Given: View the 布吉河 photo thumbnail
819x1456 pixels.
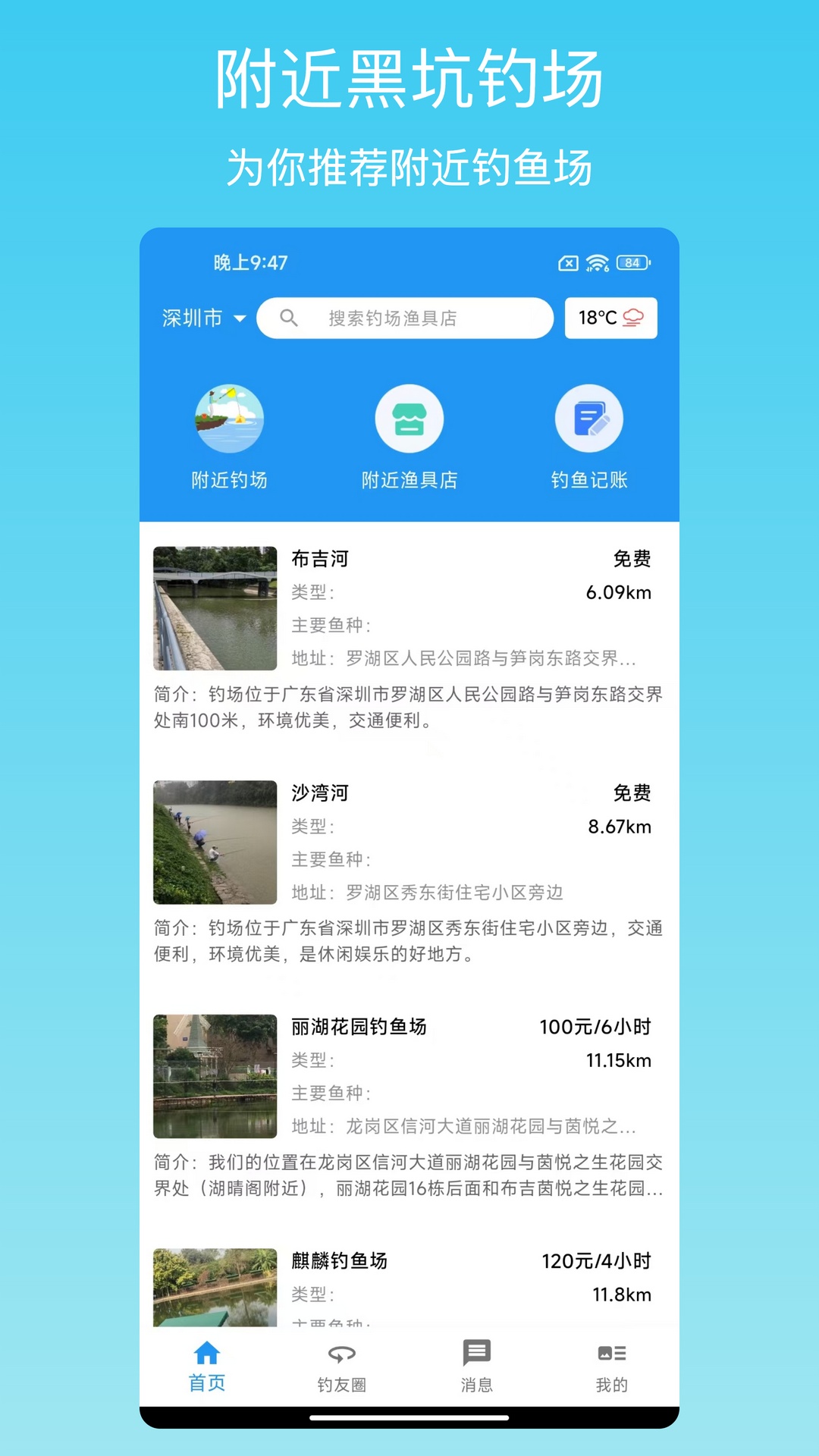Looking at the screenshot, I should coord(215,608).
